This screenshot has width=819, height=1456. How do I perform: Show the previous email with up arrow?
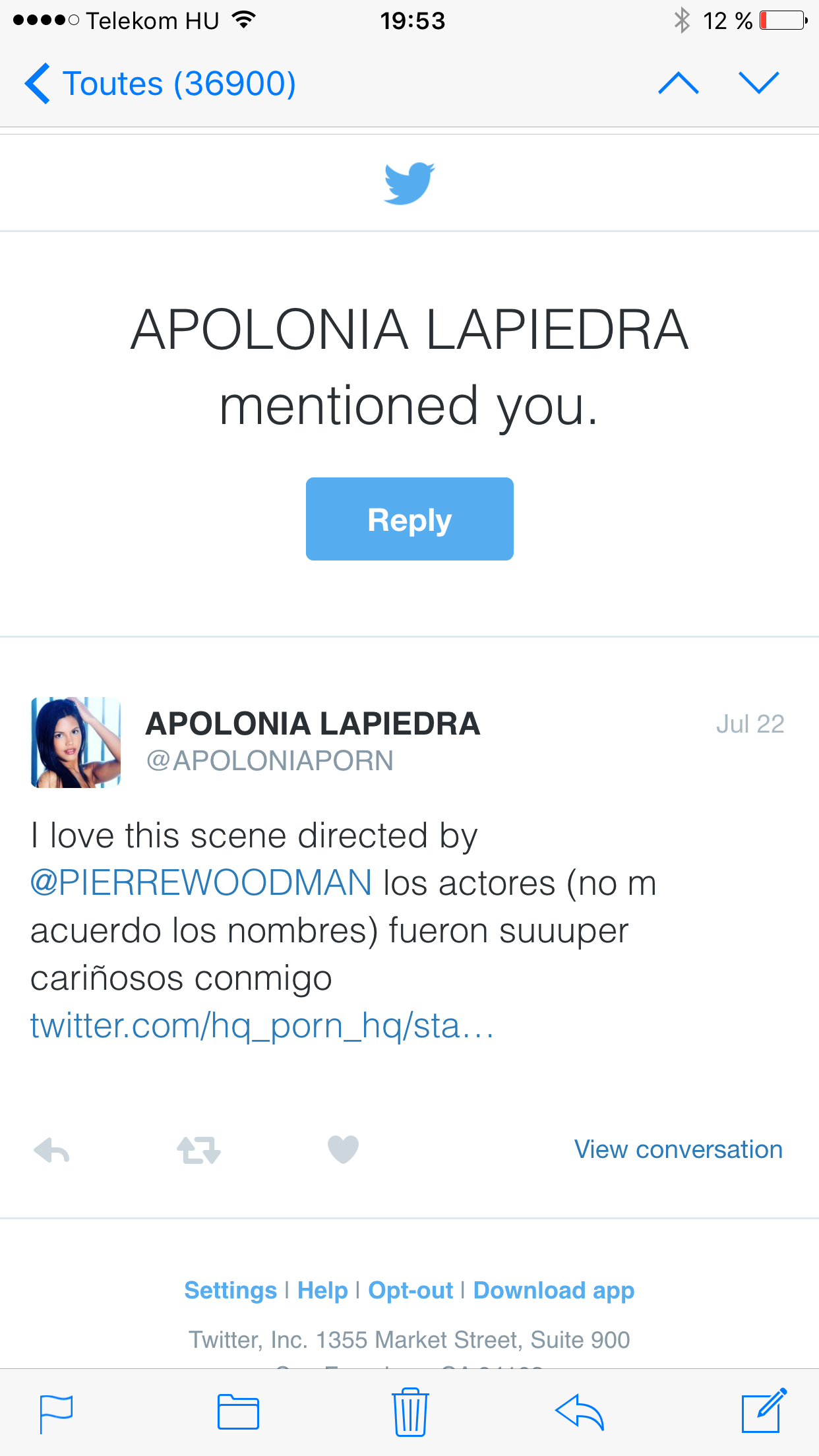coord(678,84)
